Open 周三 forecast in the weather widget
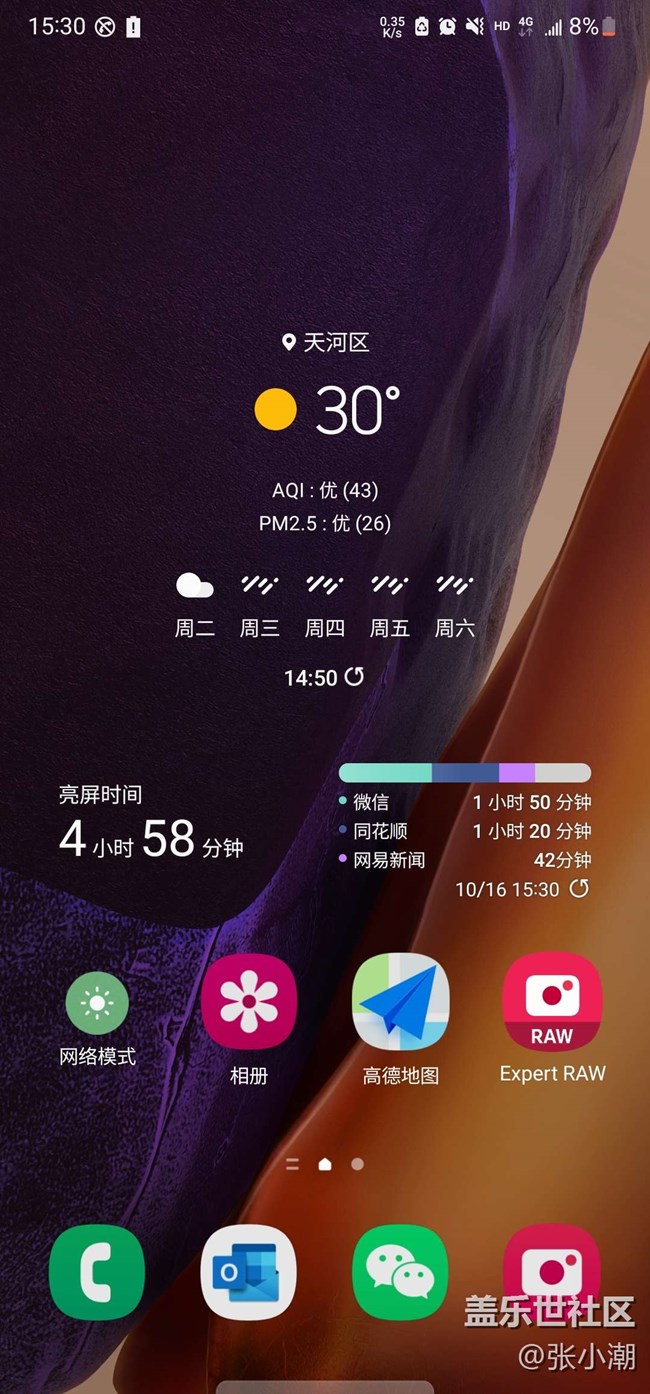650x1394 pixels. click(x=260, y=605)
